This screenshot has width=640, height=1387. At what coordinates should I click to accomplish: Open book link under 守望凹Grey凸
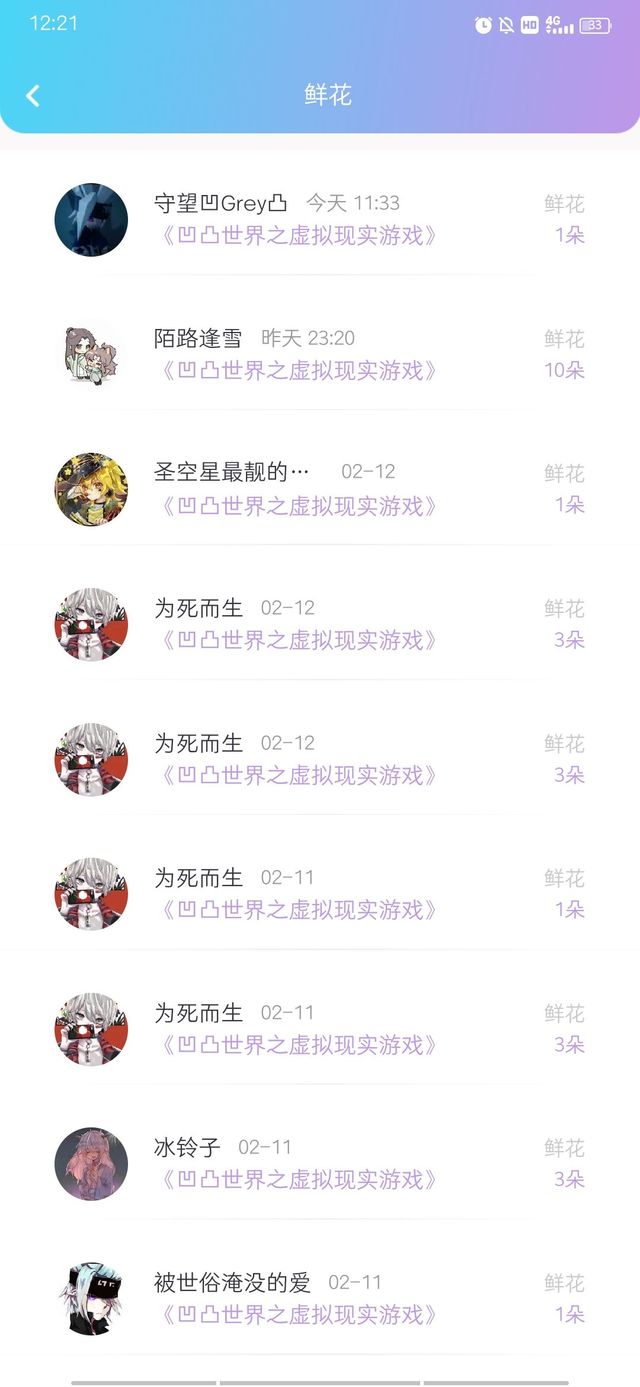pyautogui.click(x=297, y=236)
